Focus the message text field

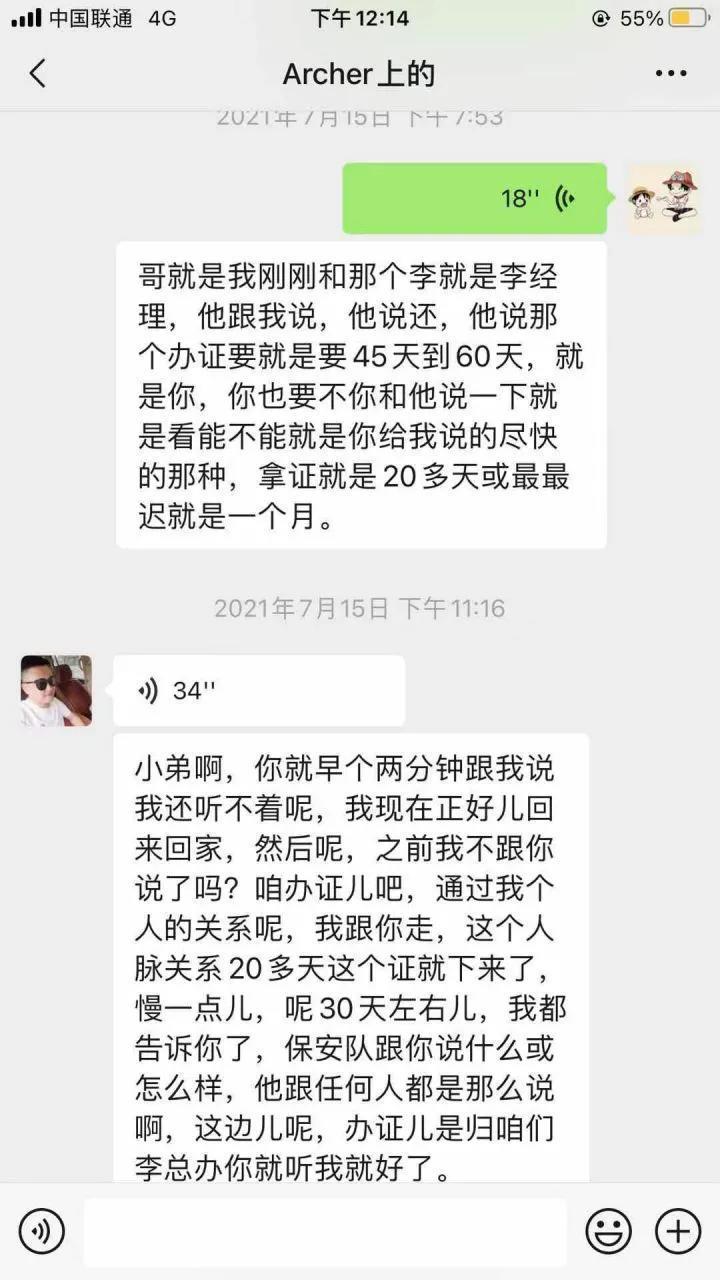pos(325,1231)
